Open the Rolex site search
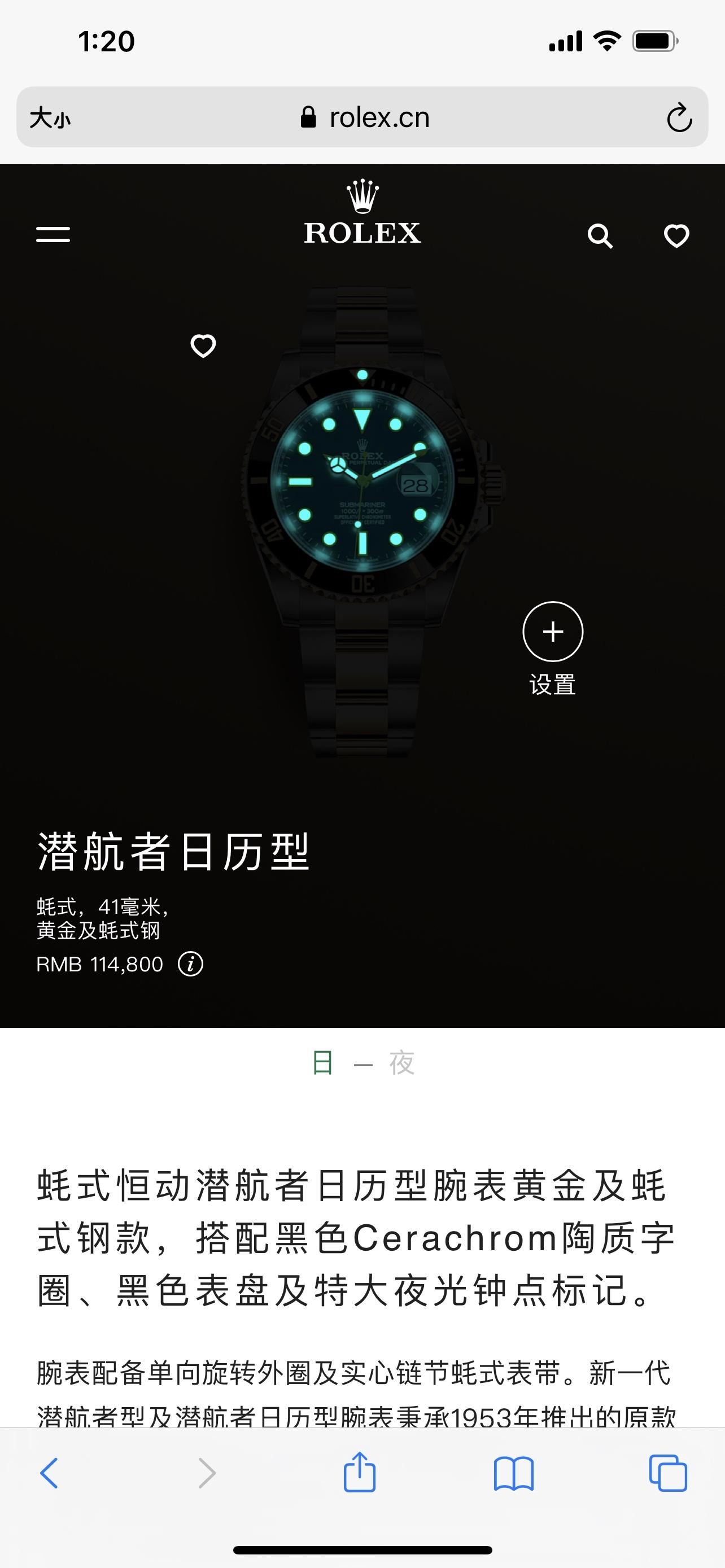 [600, 235]
